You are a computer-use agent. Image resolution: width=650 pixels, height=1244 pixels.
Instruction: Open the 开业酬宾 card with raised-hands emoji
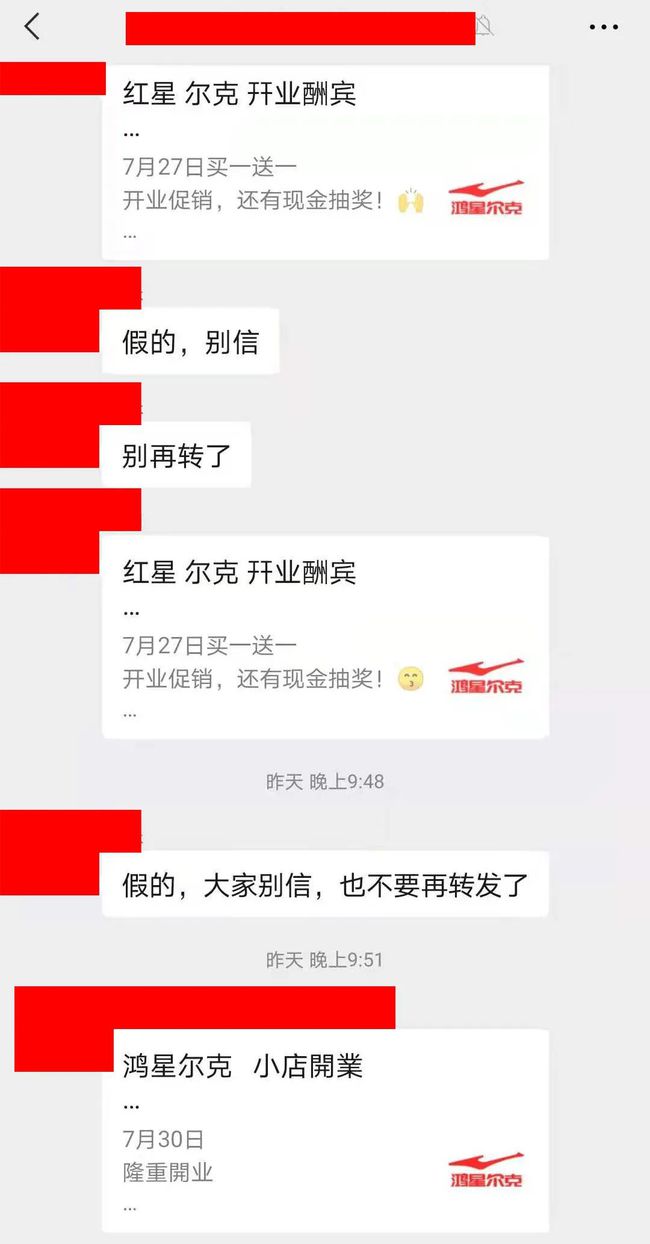click(x=325, y=162)
